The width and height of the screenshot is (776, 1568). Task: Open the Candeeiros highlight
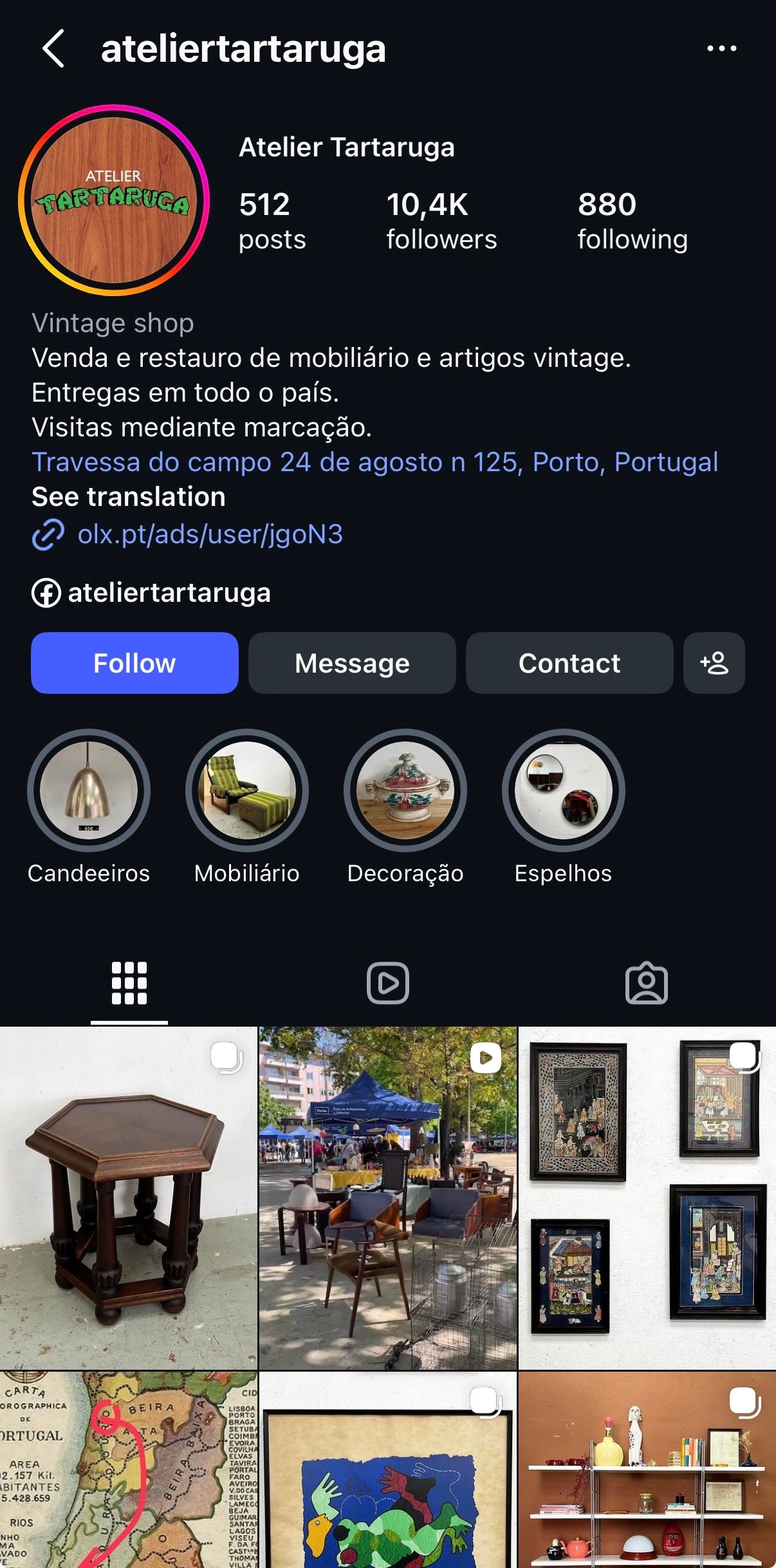[x=89, y=790]
